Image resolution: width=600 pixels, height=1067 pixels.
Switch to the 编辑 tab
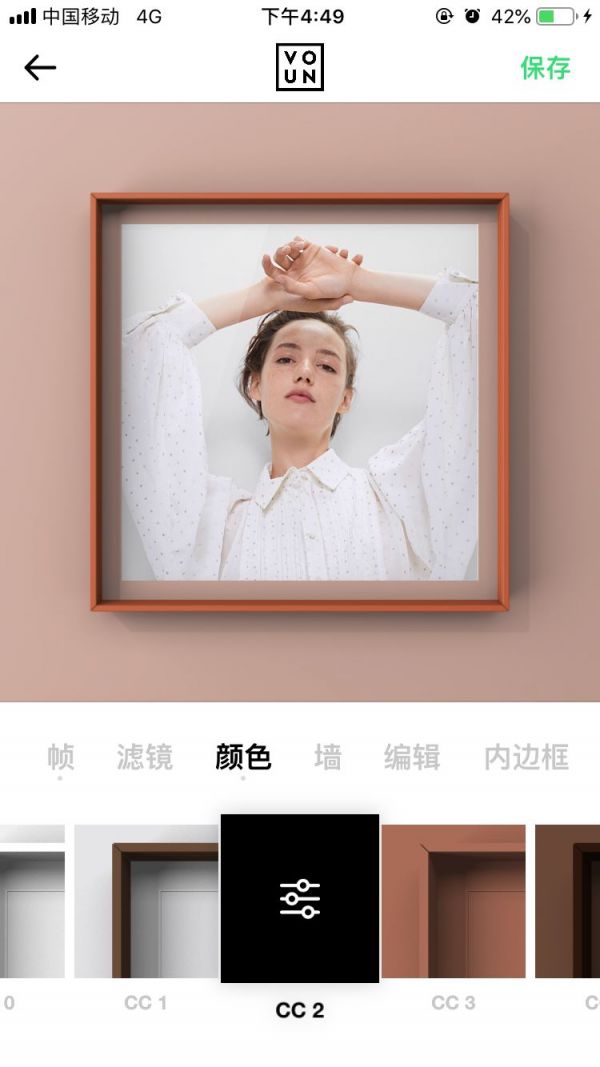click(x=412, y=757)
